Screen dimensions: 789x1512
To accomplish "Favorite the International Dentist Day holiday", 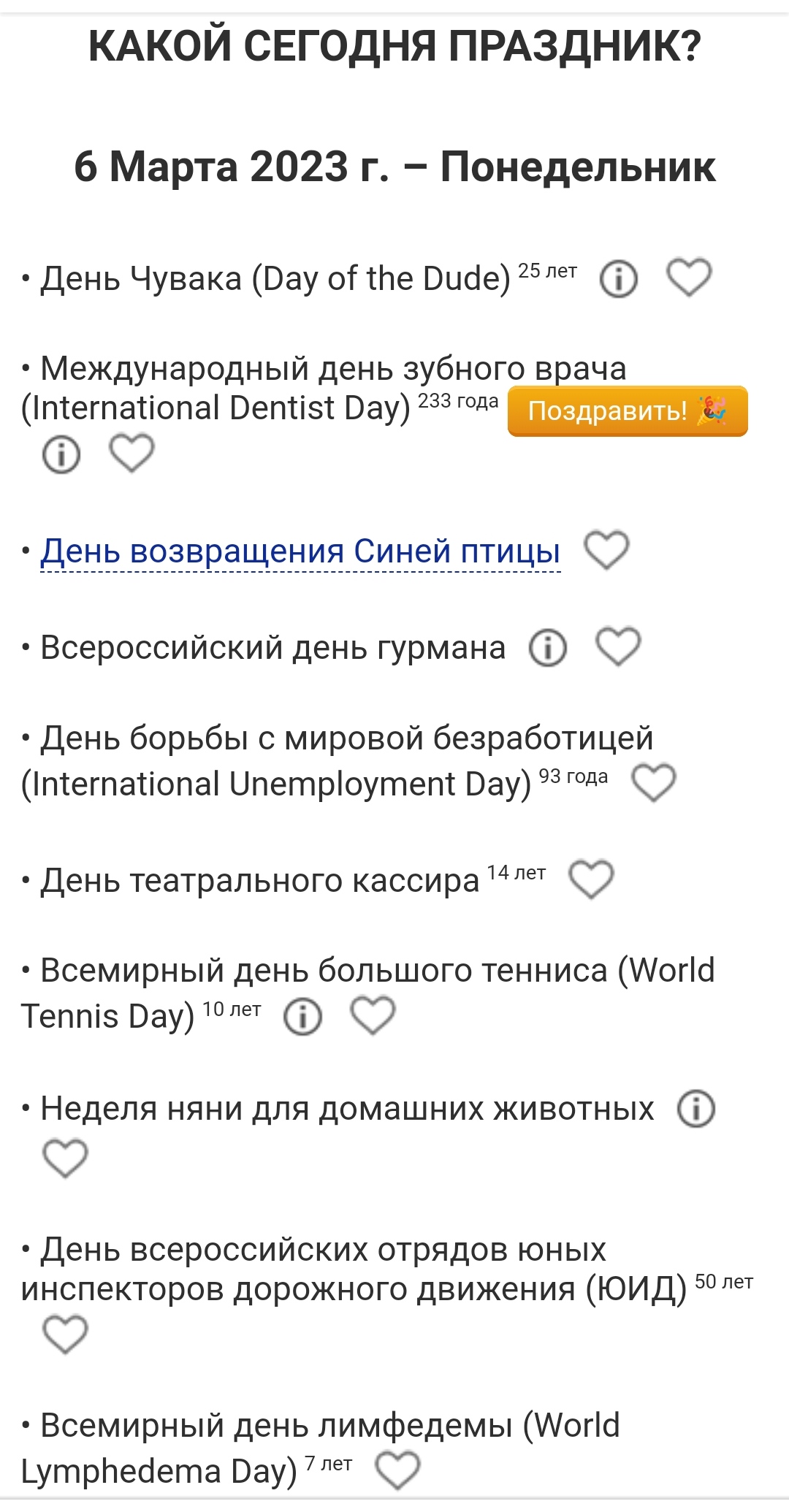I will coord(131,453).
